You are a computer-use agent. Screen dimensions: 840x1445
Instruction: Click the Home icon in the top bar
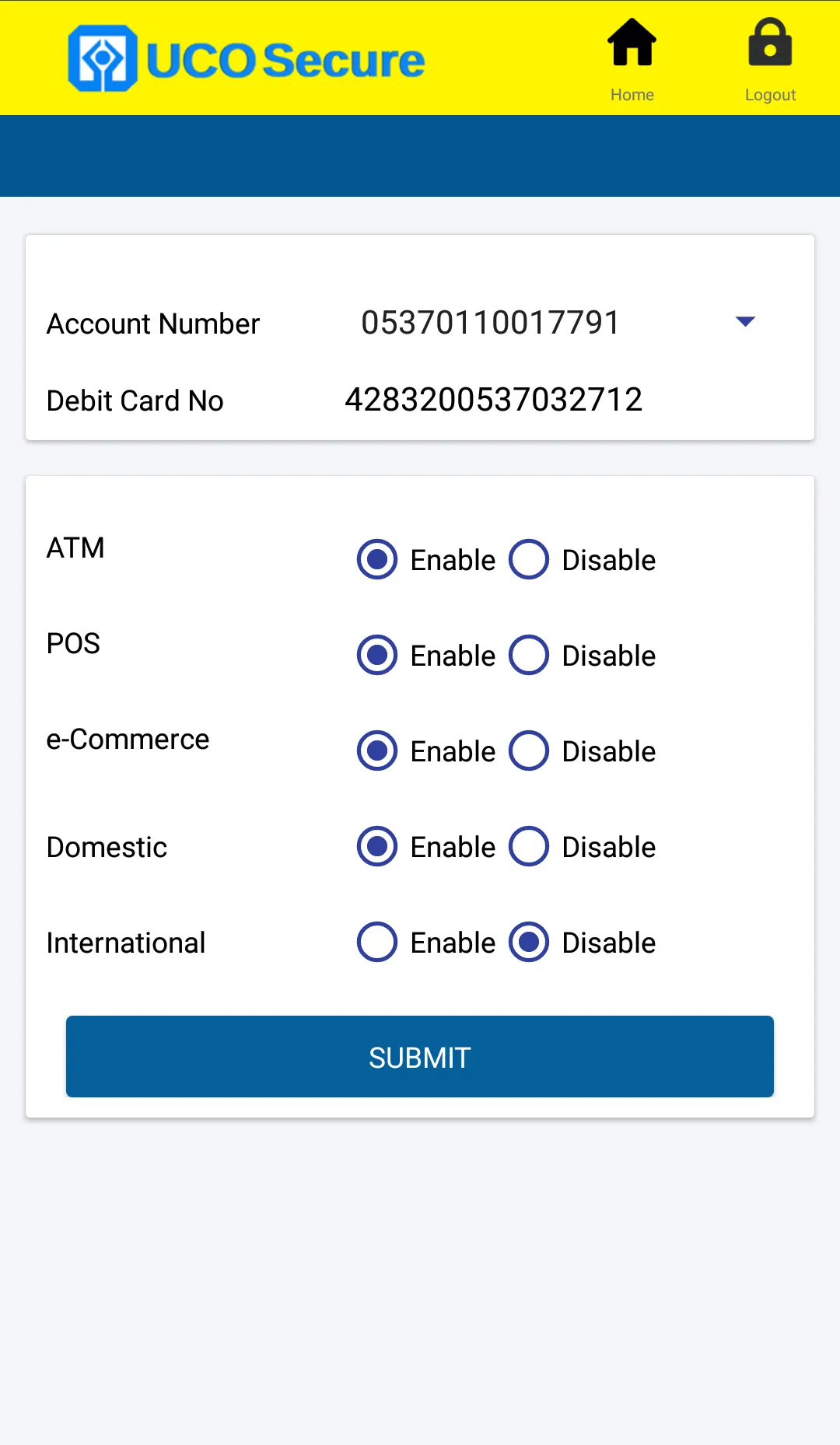(632, 44)
